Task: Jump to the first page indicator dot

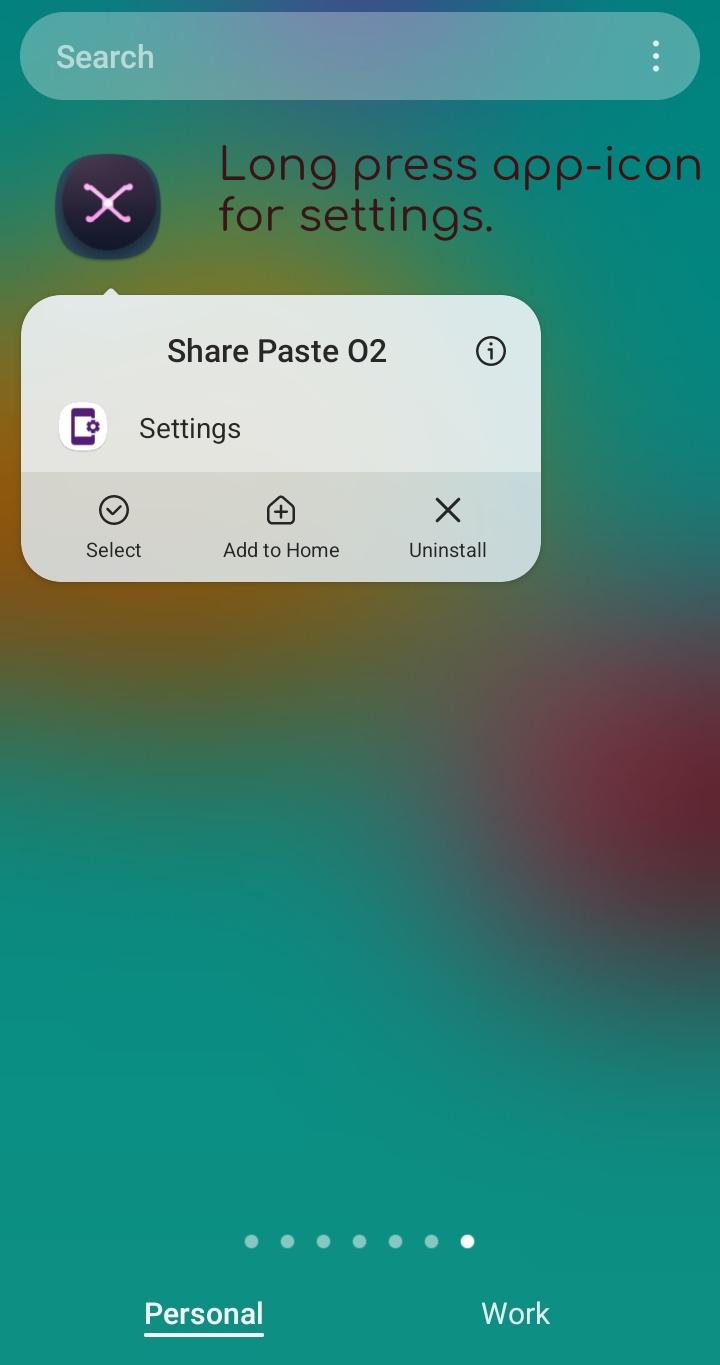Action: pyautogui.click(x=251, y=1241)
